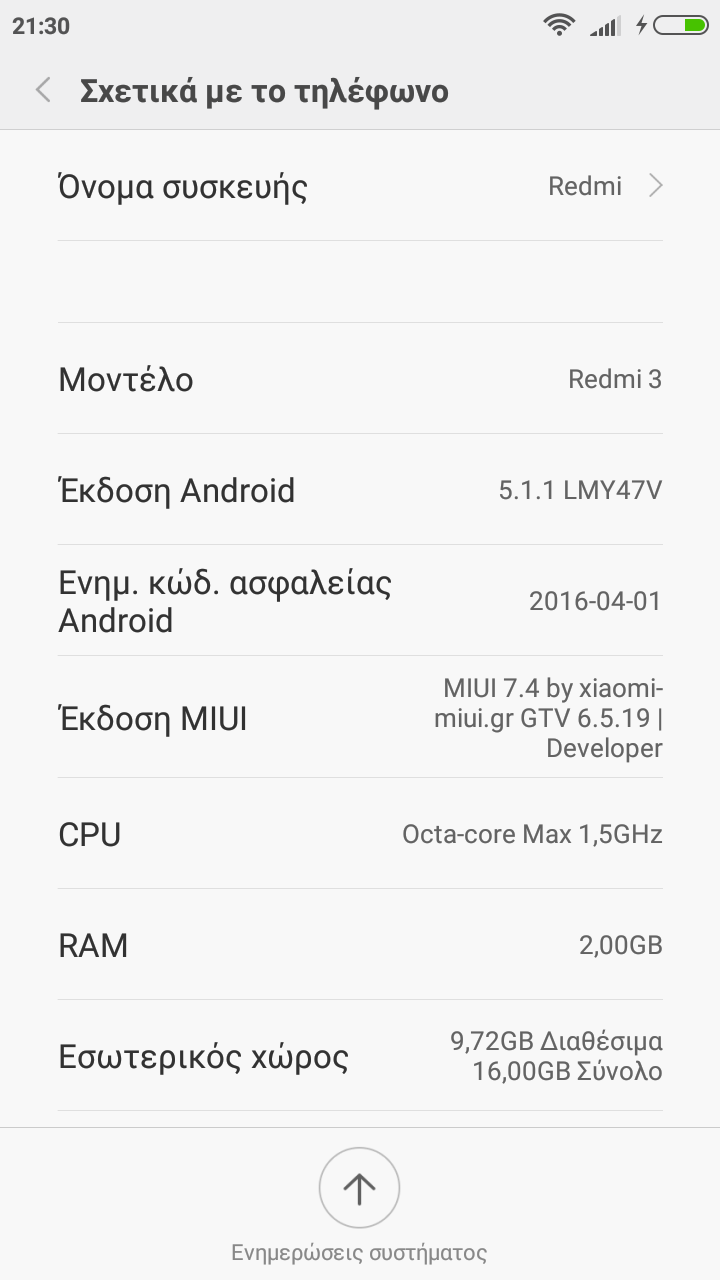Image resolution: width=720 pixels, height=1280 pixels.
Task: Select the Μοντέλο row
Action: (x=360, y=379)
